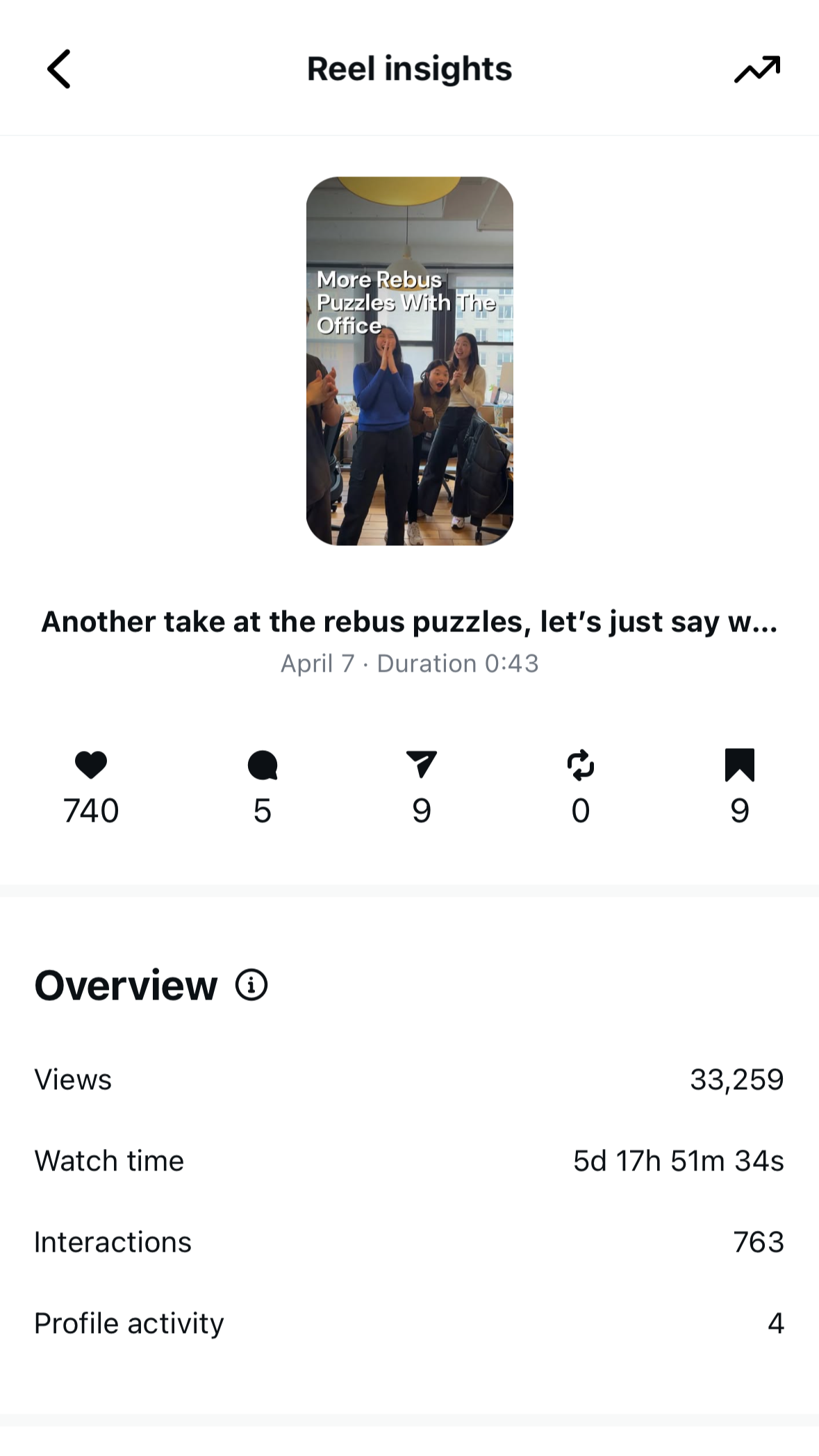Open the trending arrow icon

coord(757,69)
